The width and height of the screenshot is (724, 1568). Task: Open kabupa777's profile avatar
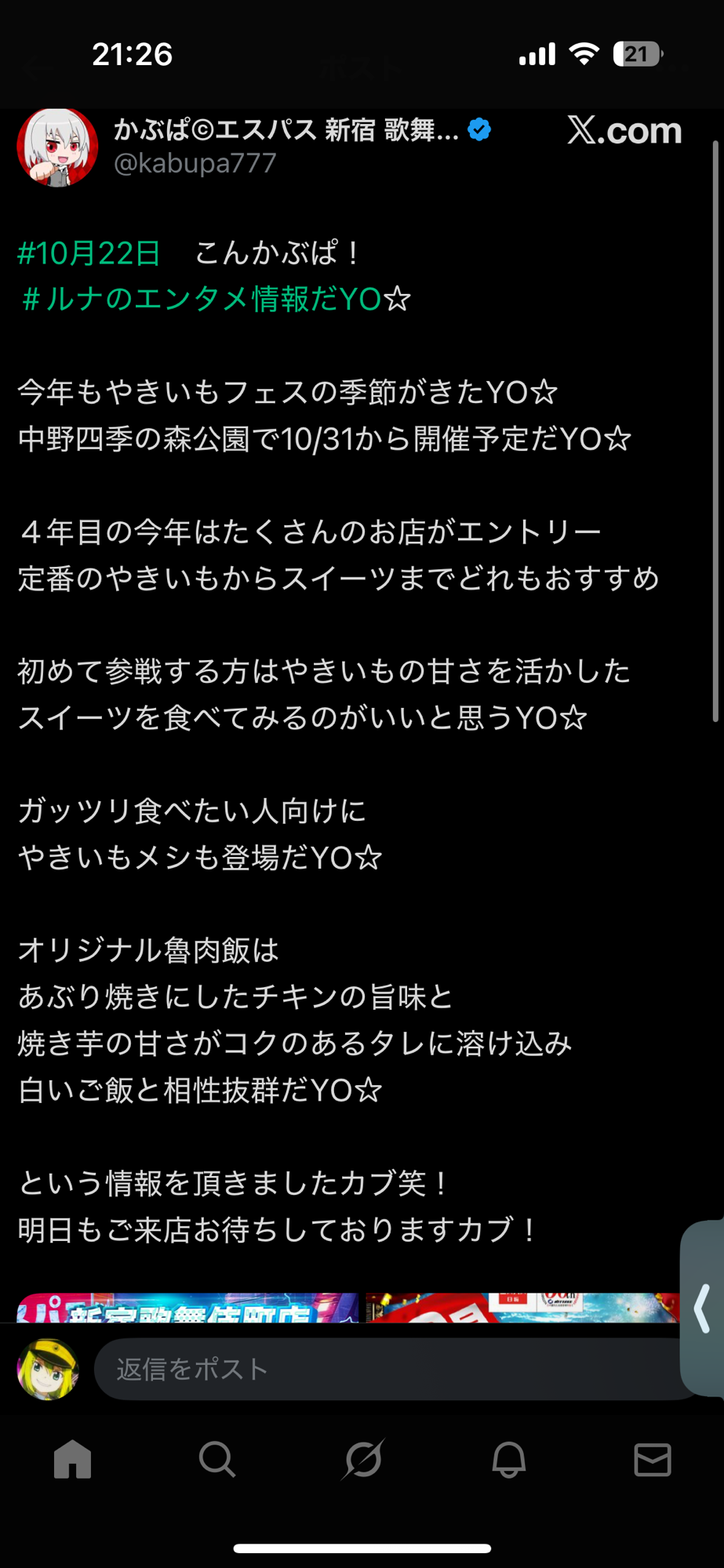click(x=56, y=147)
